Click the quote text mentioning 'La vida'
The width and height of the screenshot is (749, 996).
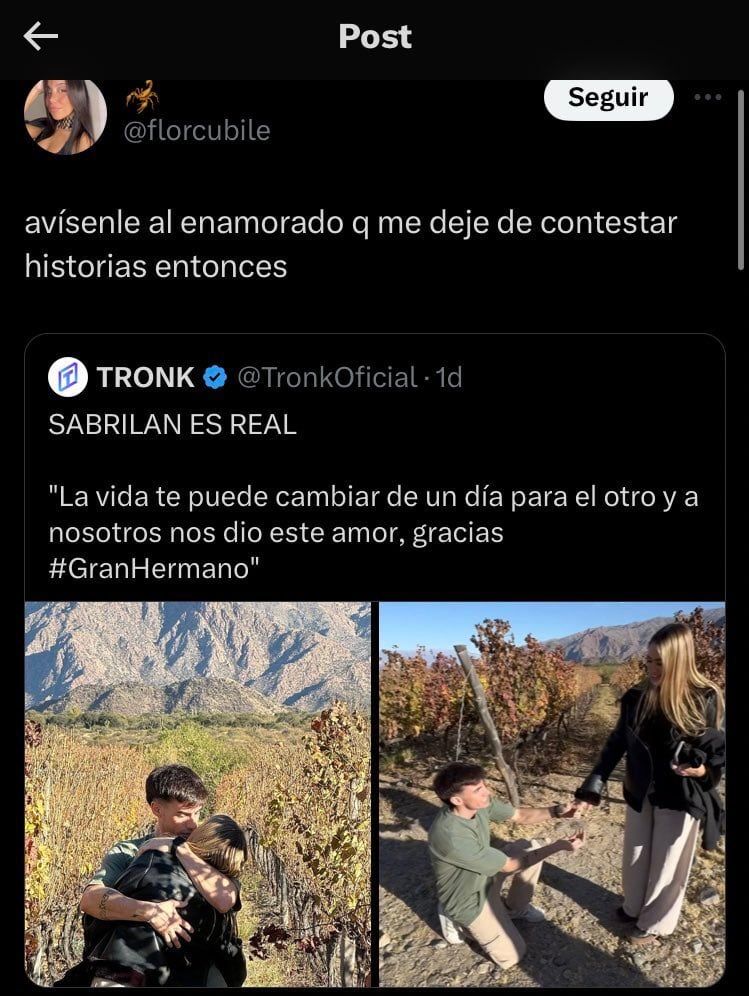click(370, 495)
